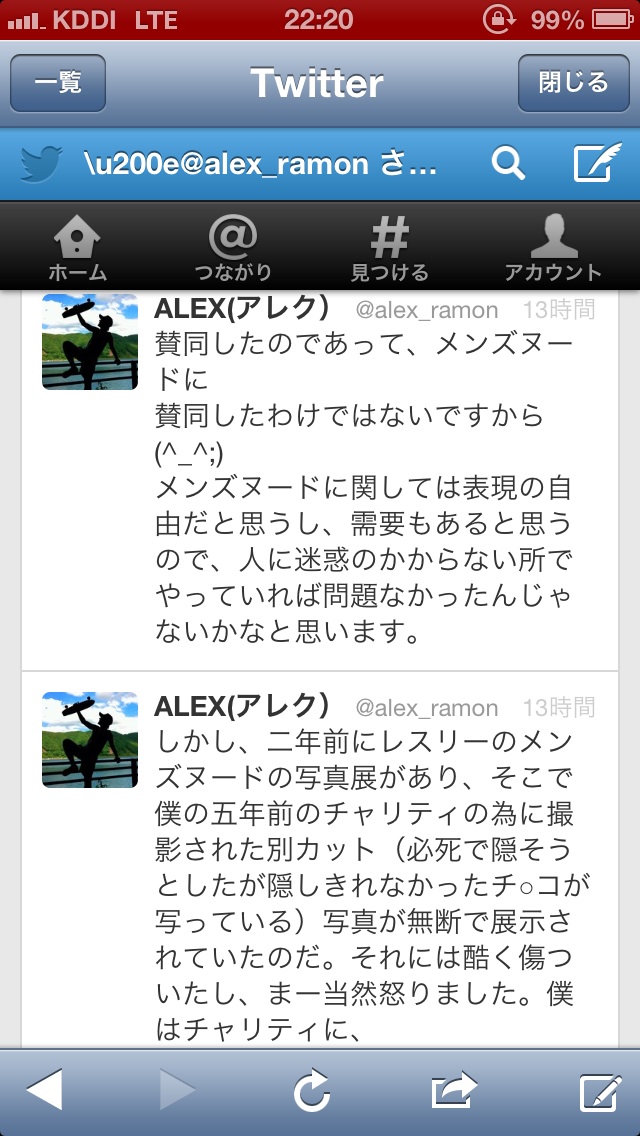Tap the Twitter bird logo

point(43,165)
